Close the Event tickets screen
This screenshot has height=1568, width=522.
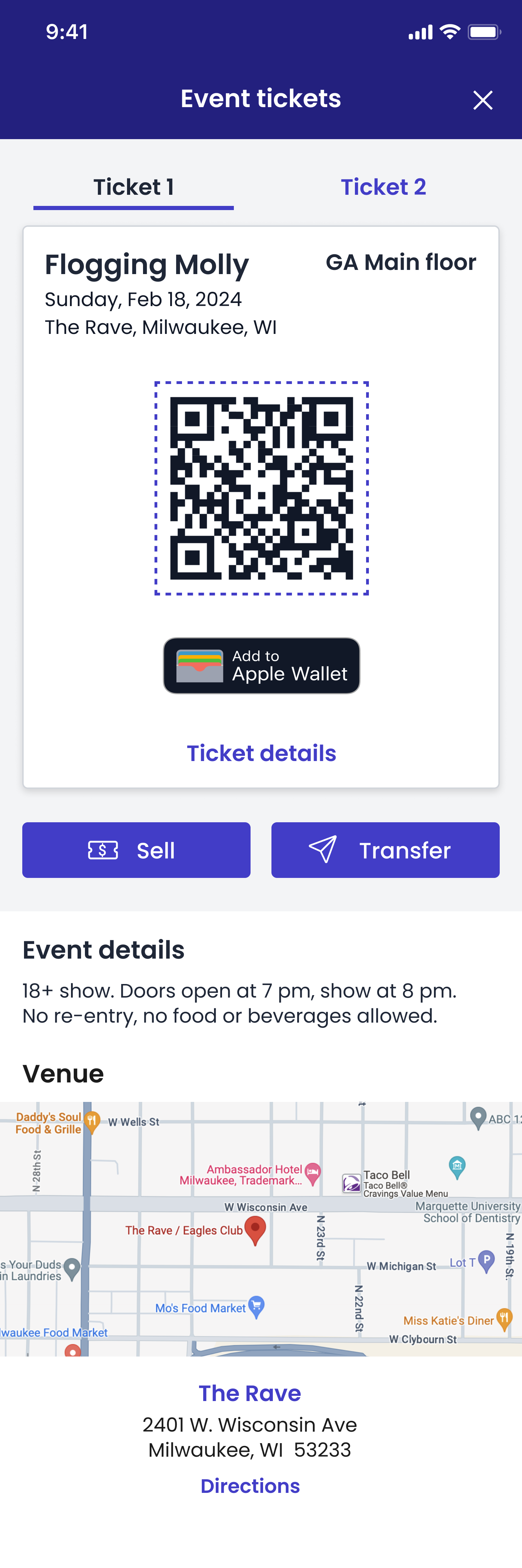click(482, 100)
